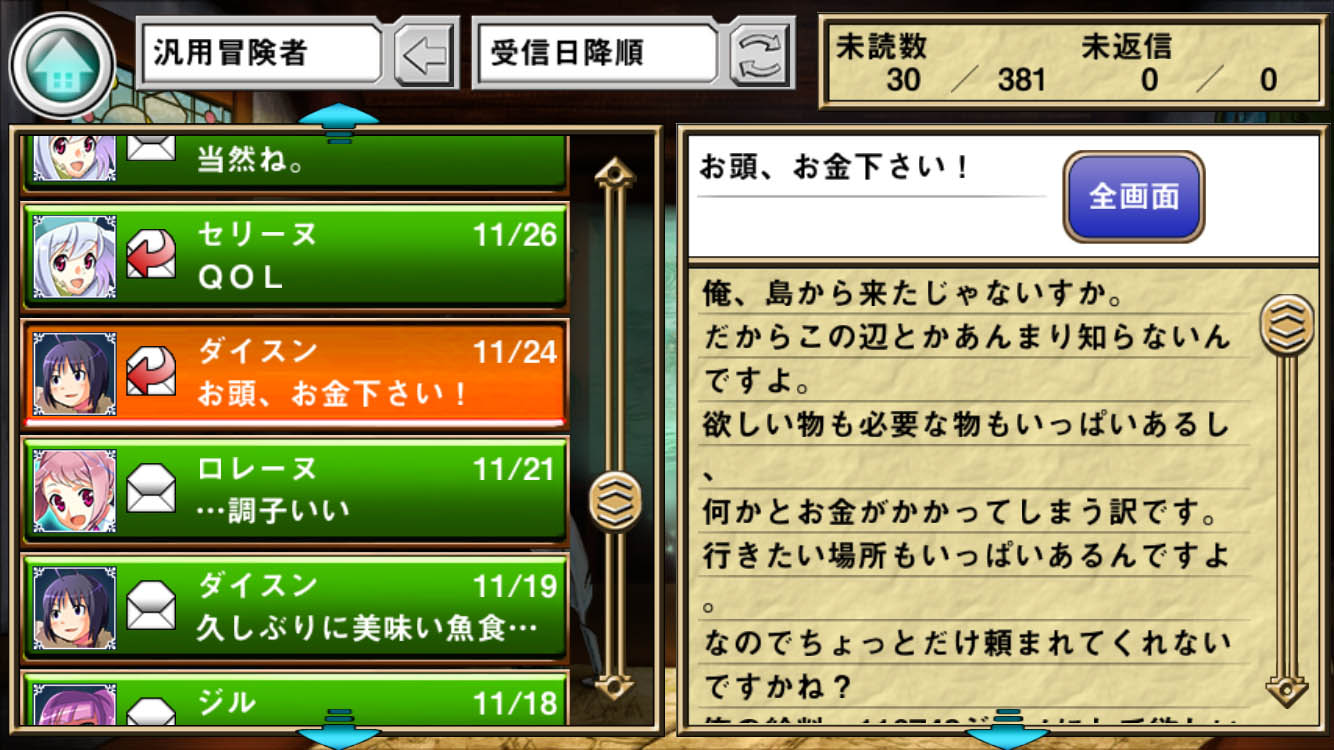
Task: Return to home with the house button
Action: click(62, 66)
